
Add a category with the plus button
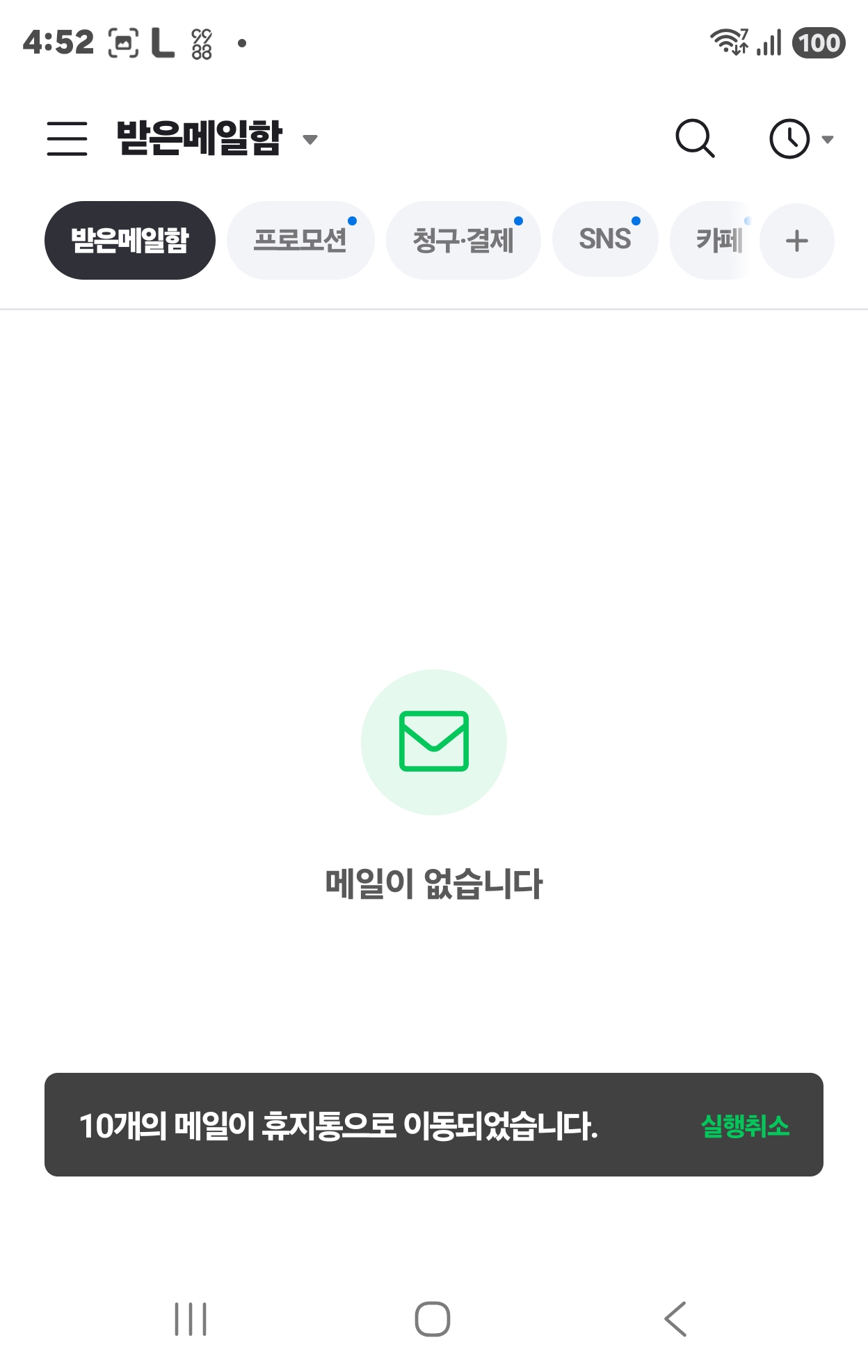click(797, 241)
